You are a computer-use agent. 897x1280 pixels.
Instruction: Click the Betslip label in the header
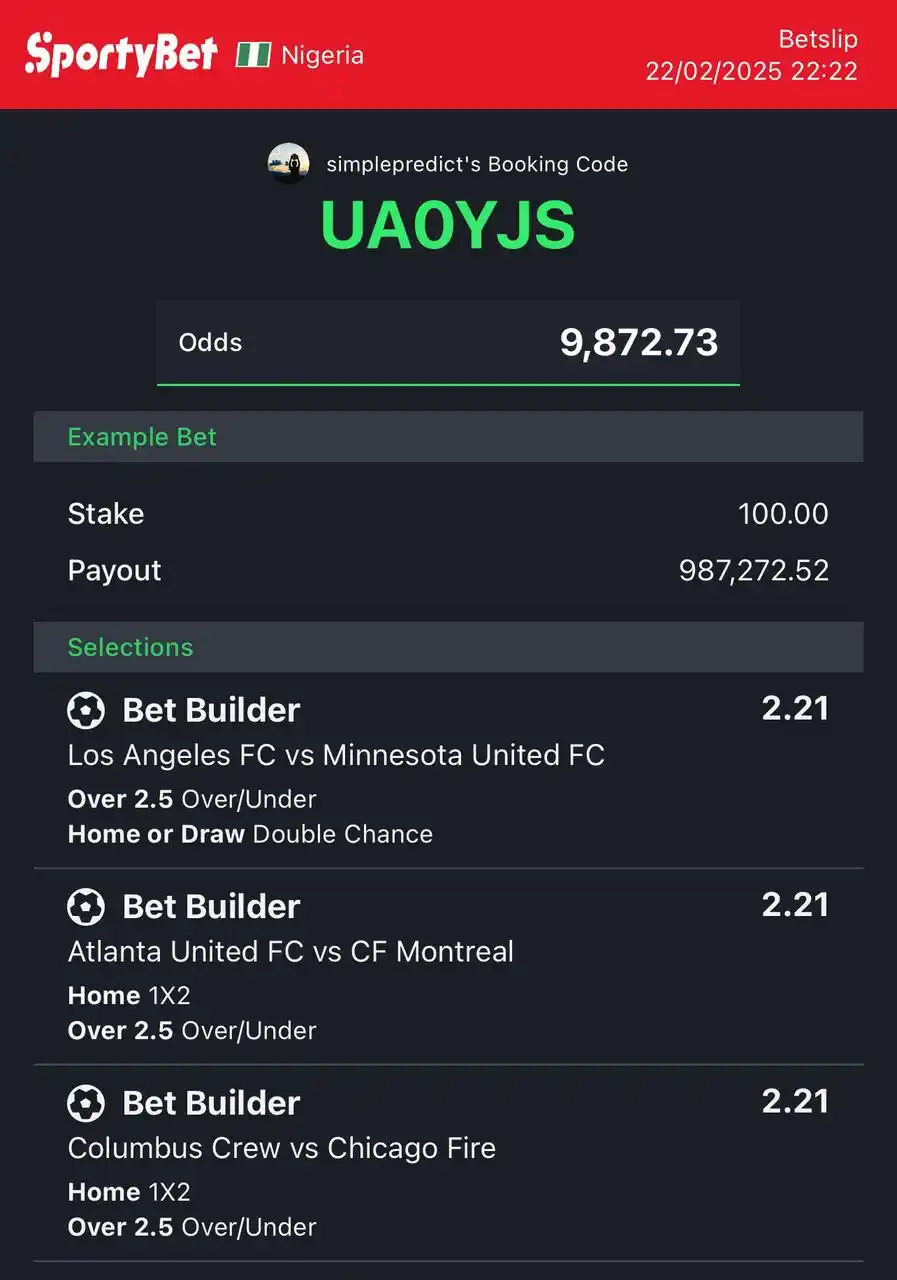[816, 38]
